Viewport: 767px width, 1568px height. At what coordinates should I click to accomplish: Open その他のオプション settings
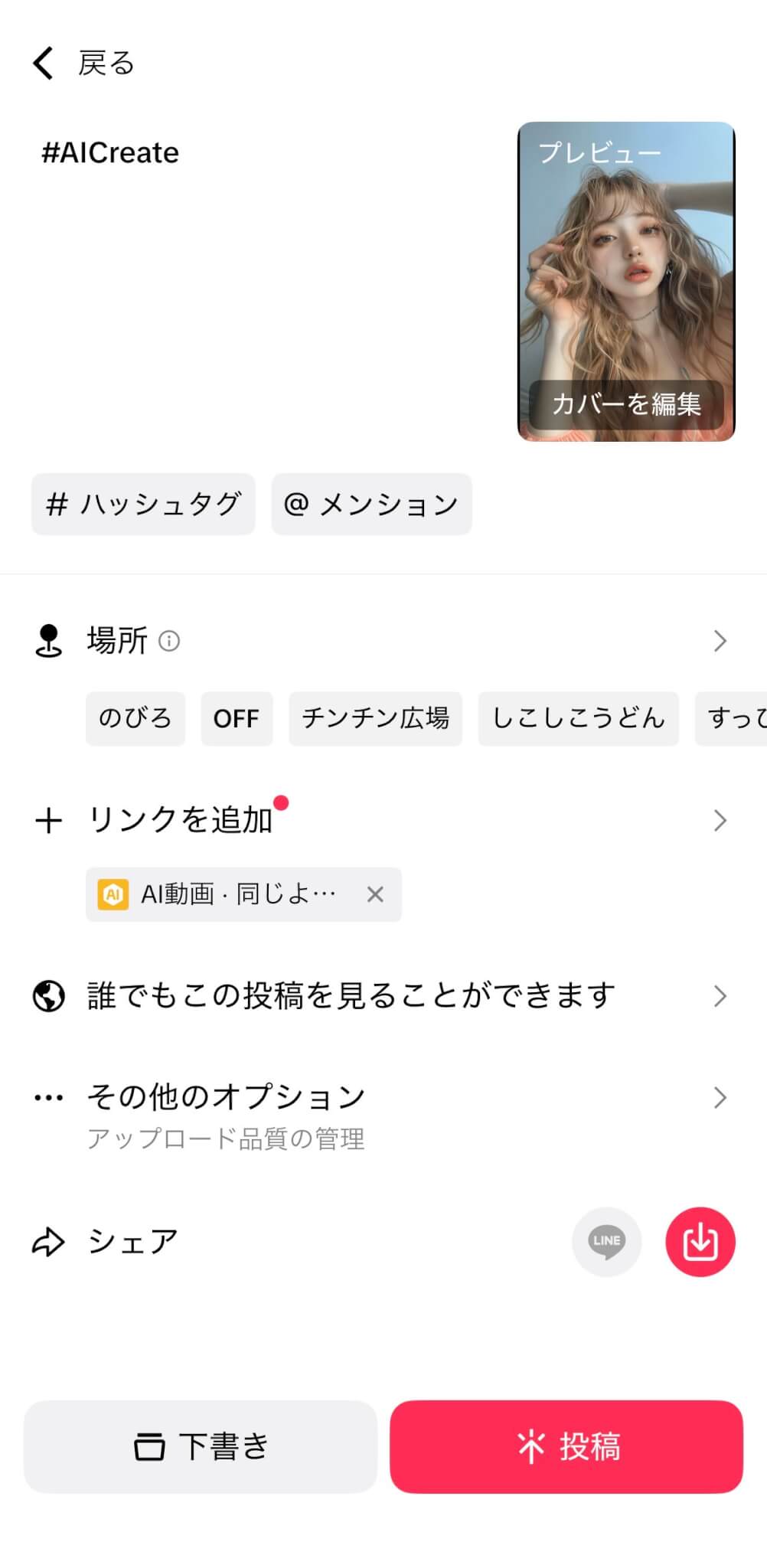pyautogui.click(x=383, y=1098)
